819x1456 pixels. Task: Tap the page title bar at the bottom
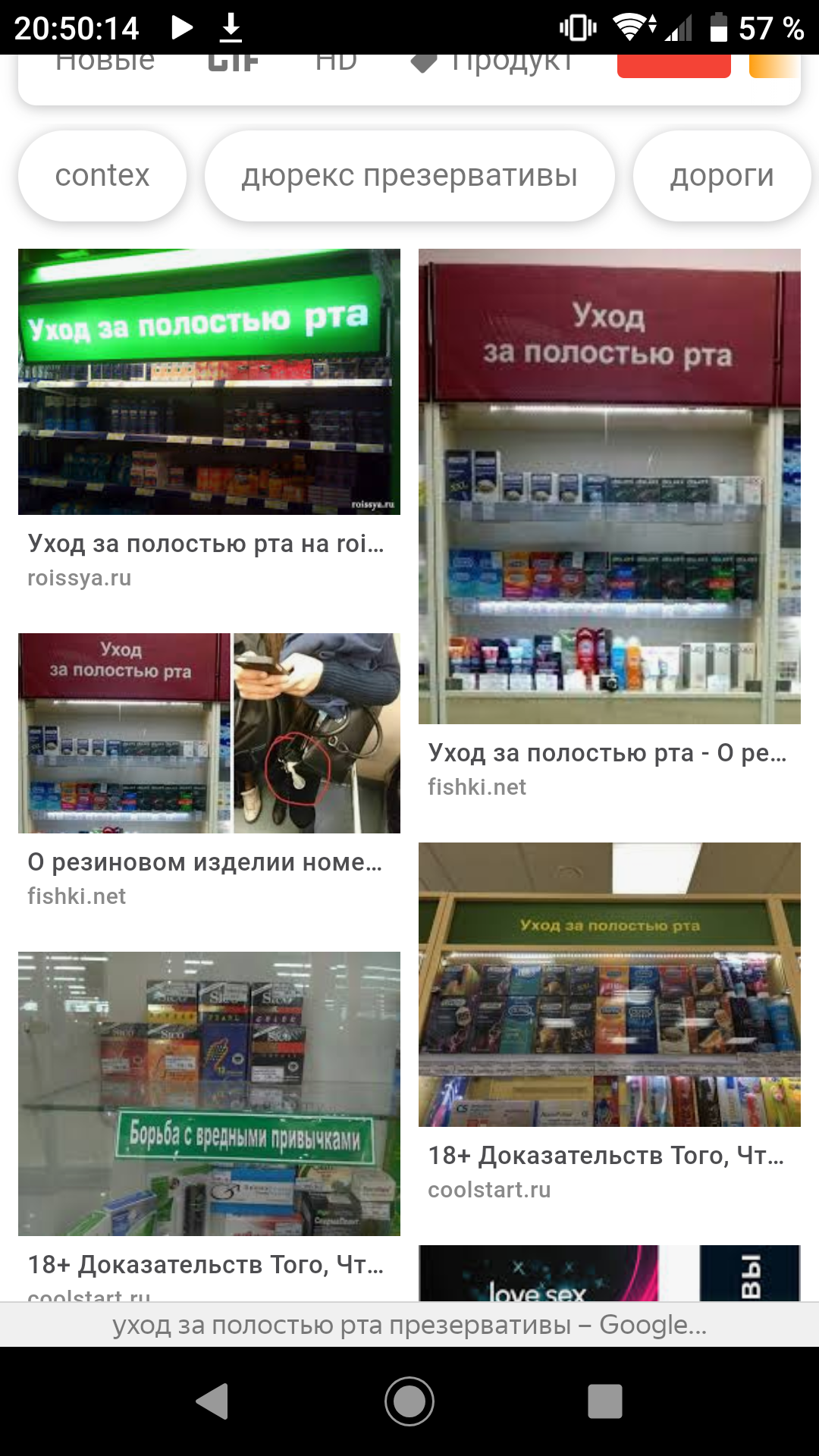click(409, 1325)
